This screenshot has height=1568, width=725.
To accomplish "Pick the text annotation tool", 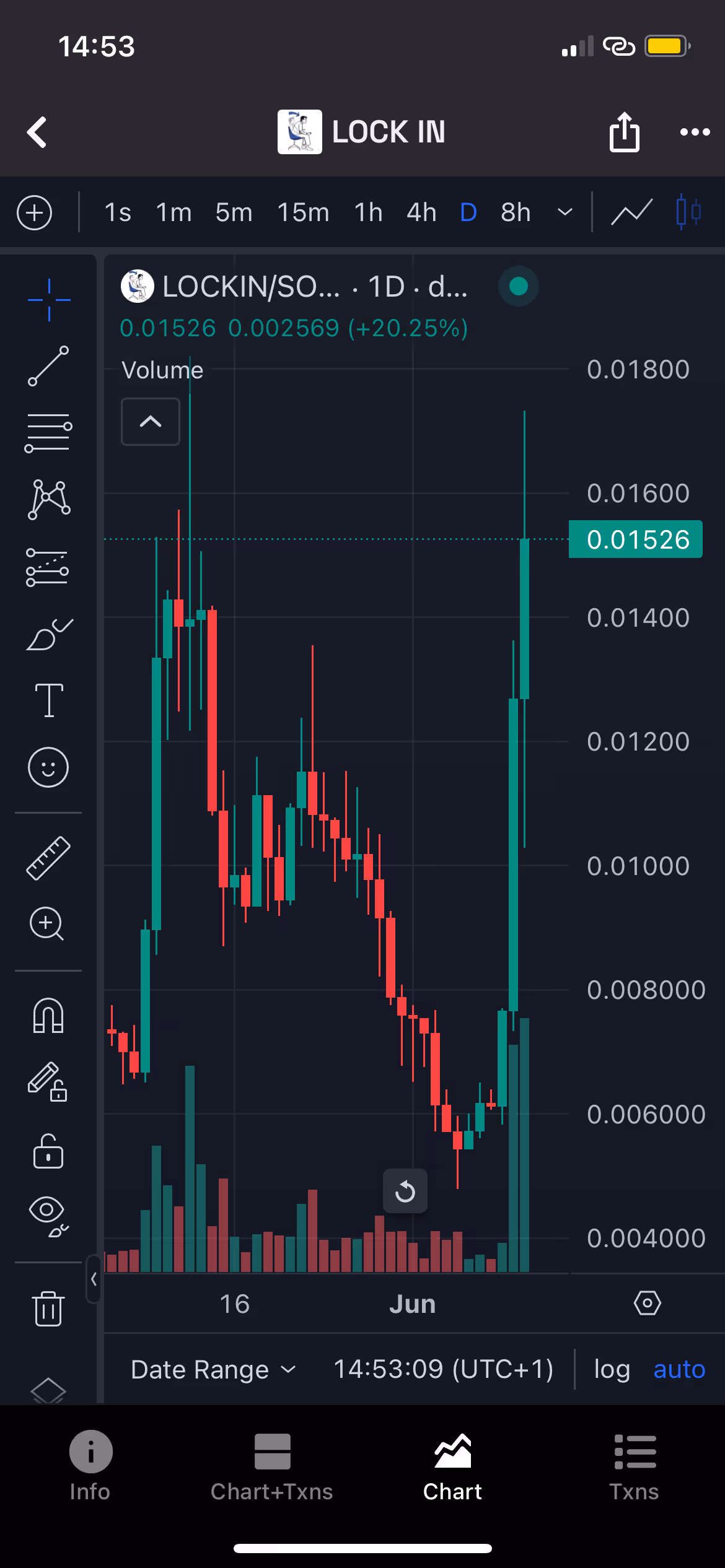I will pos(48,700).
